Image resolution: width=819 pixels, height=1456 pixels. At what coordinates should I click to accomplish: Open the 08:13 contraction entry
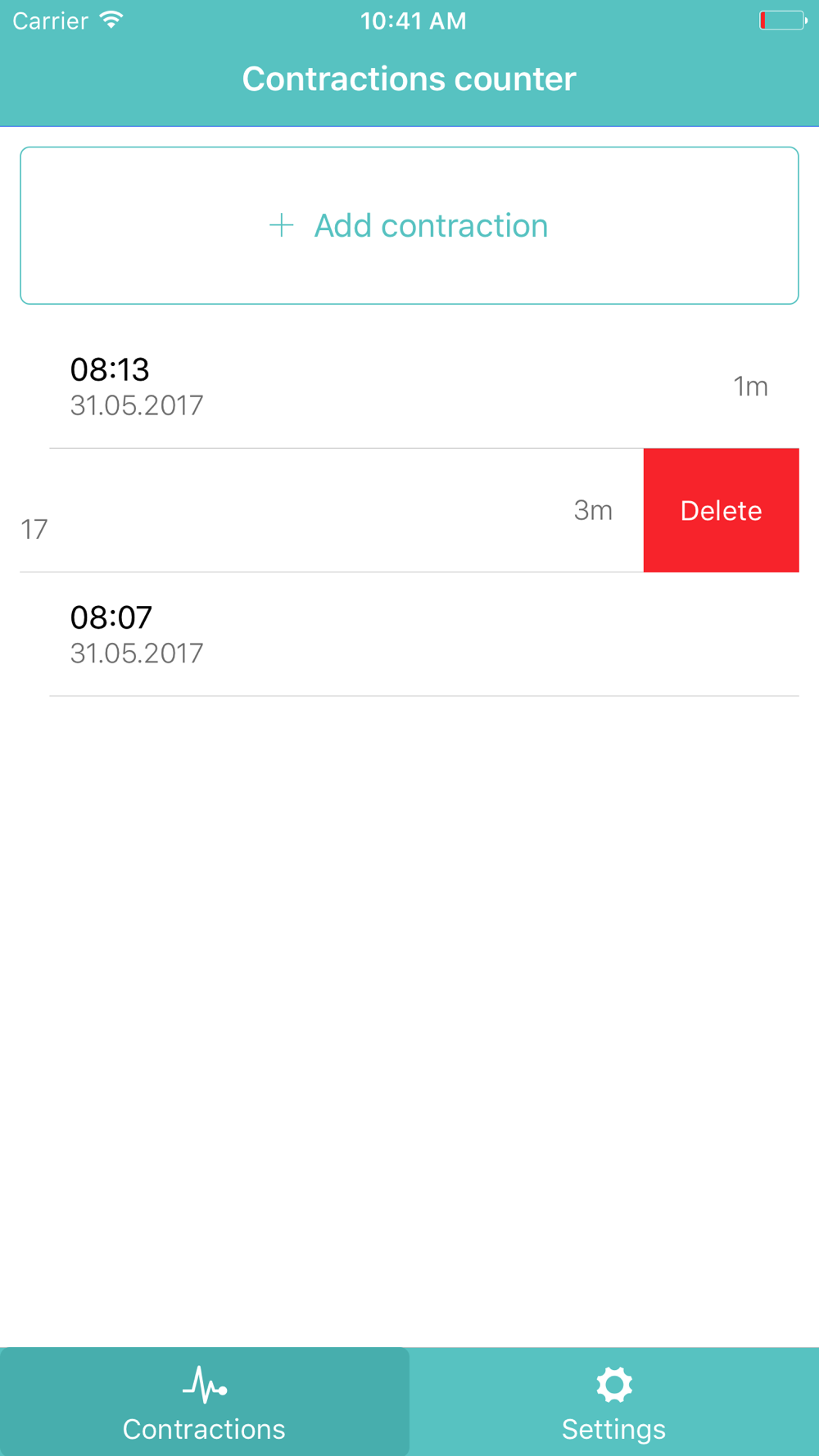pos(409,387)
